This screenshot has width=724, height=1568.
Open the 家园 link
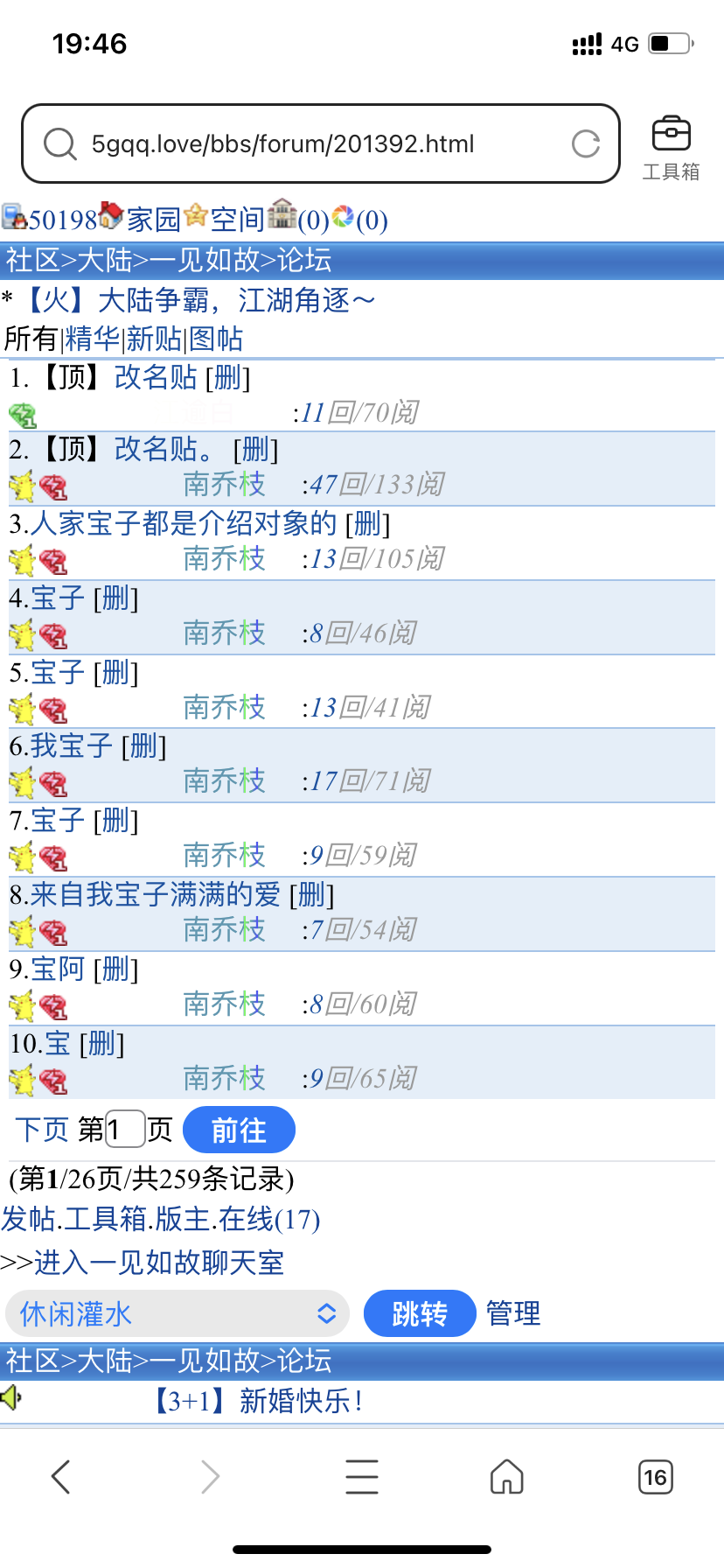pos(153,219)
